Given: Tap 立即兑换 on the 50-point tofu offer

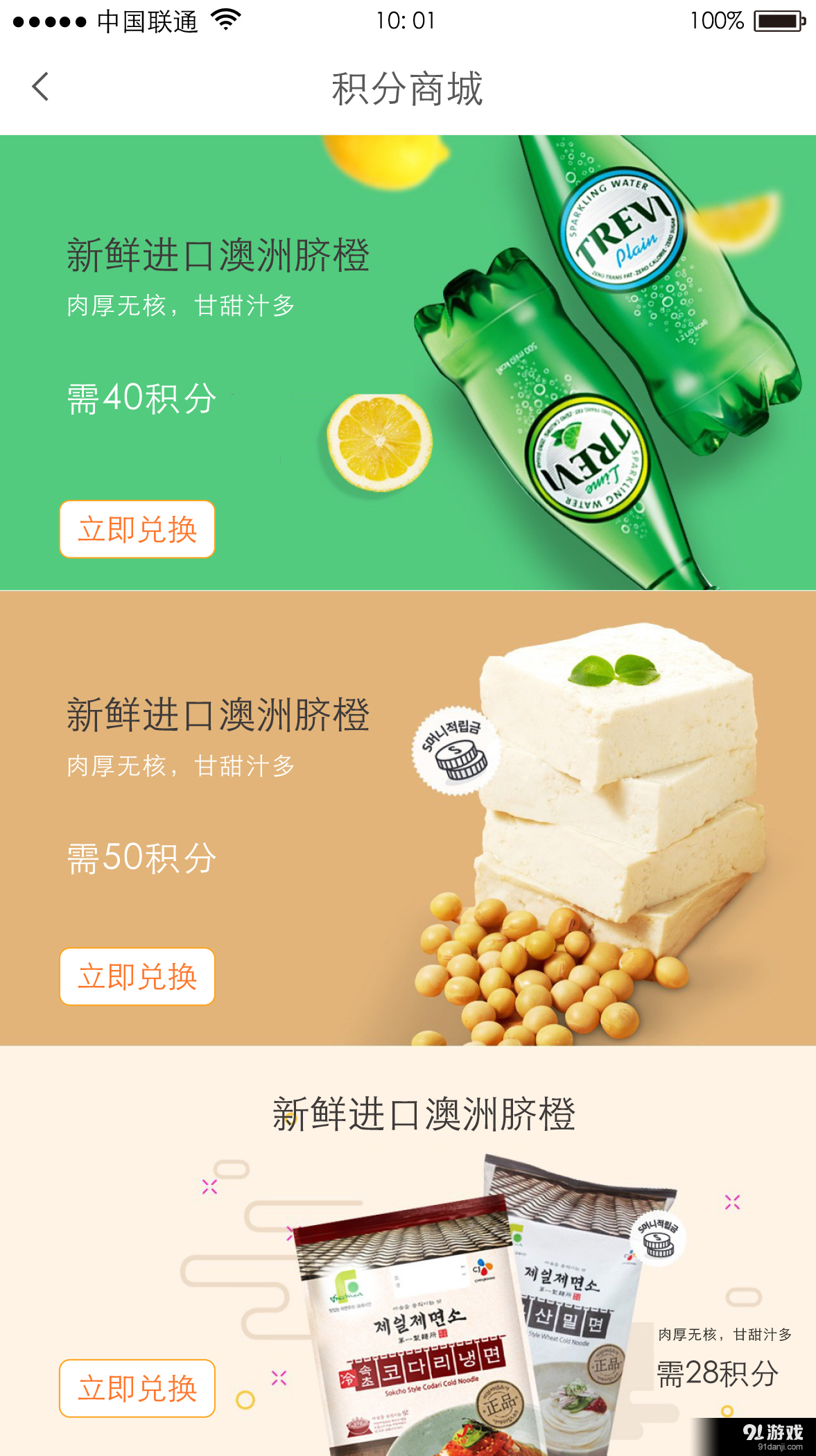Looking at the screenshot, I should [137, 977].
